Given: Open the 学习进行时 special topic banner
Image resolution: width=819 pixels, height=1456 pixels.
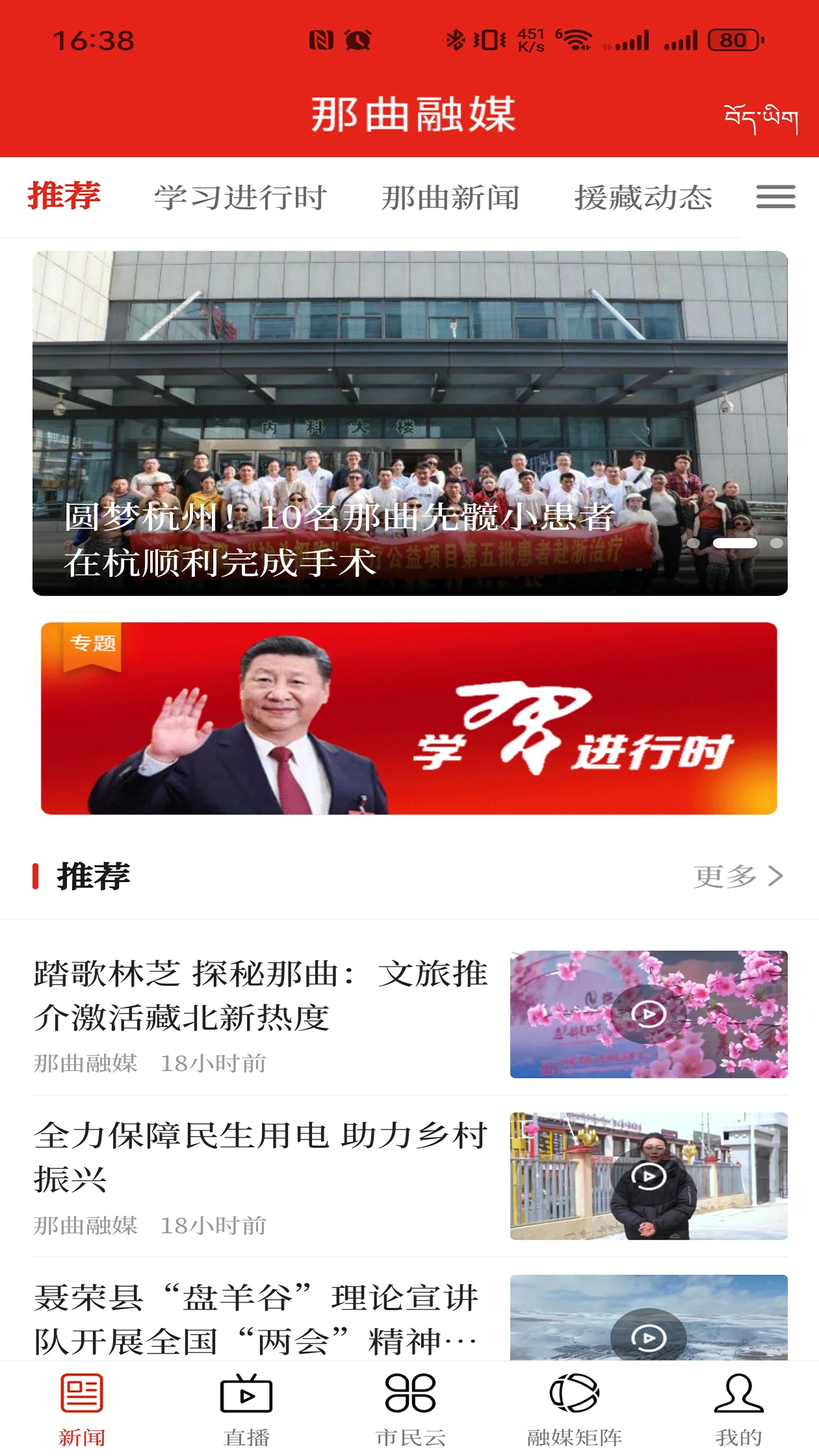Looking at the screenshot, I should point(409,718).
